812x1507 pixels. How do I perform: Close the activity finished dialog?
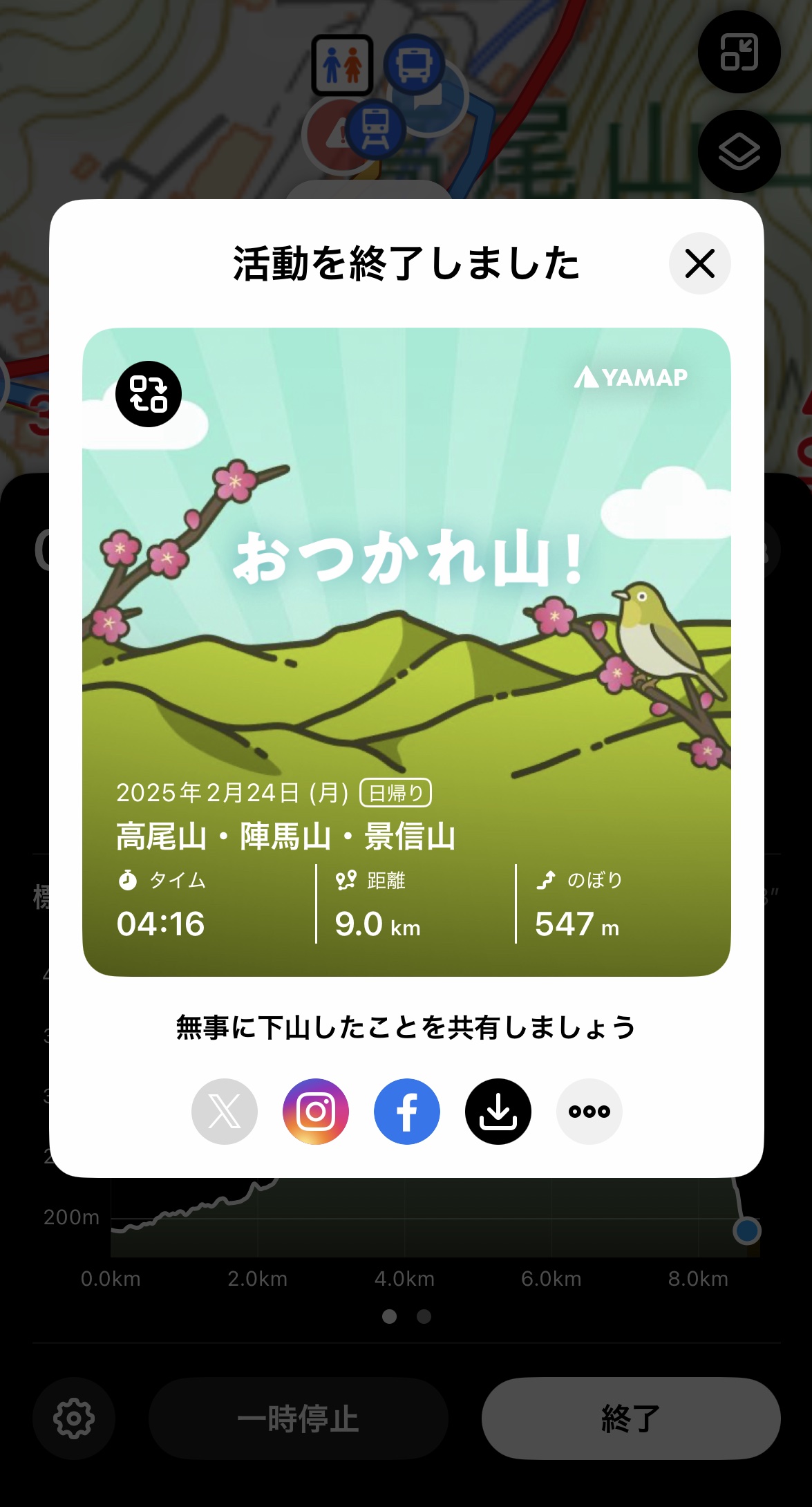point(699,263)
